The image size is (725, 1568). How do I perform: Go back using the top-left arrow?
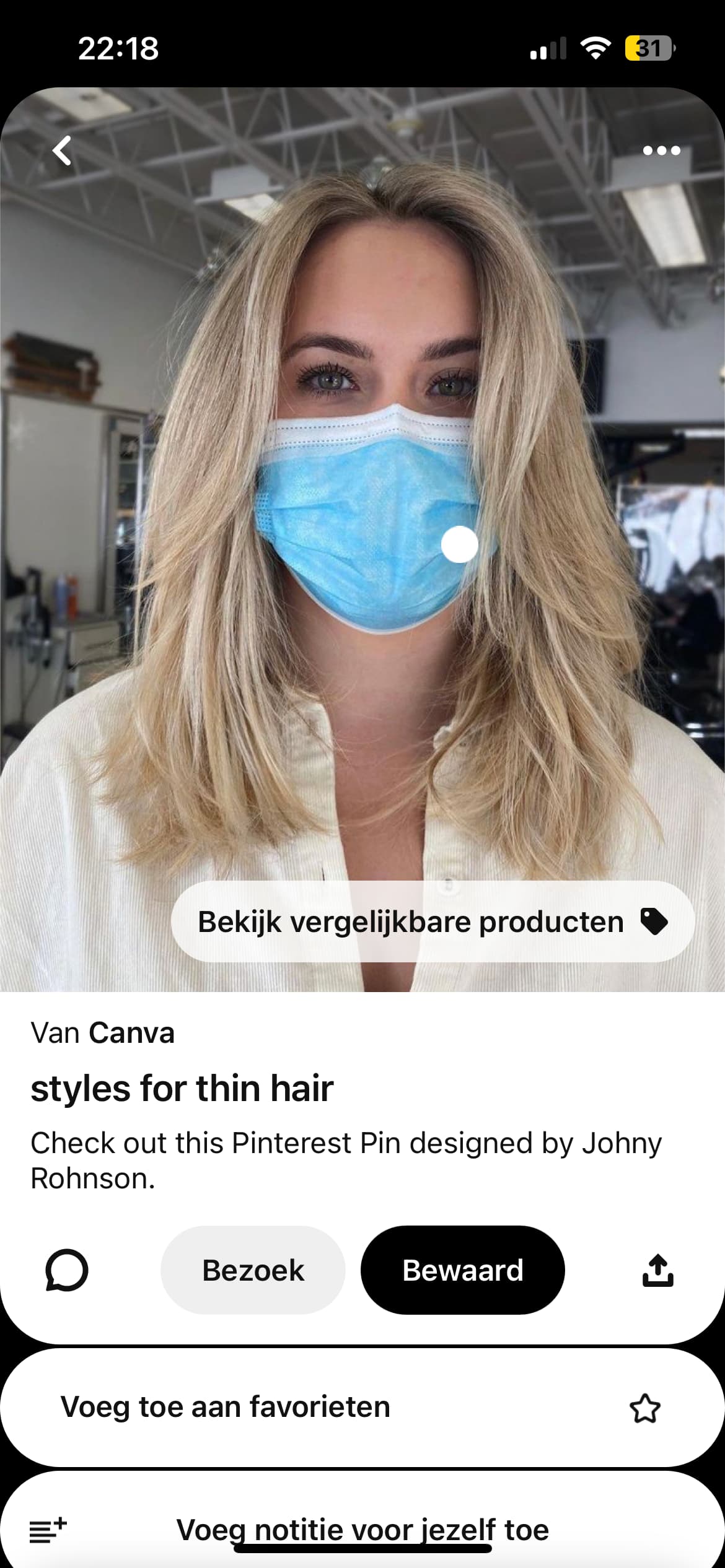point(62,150)
